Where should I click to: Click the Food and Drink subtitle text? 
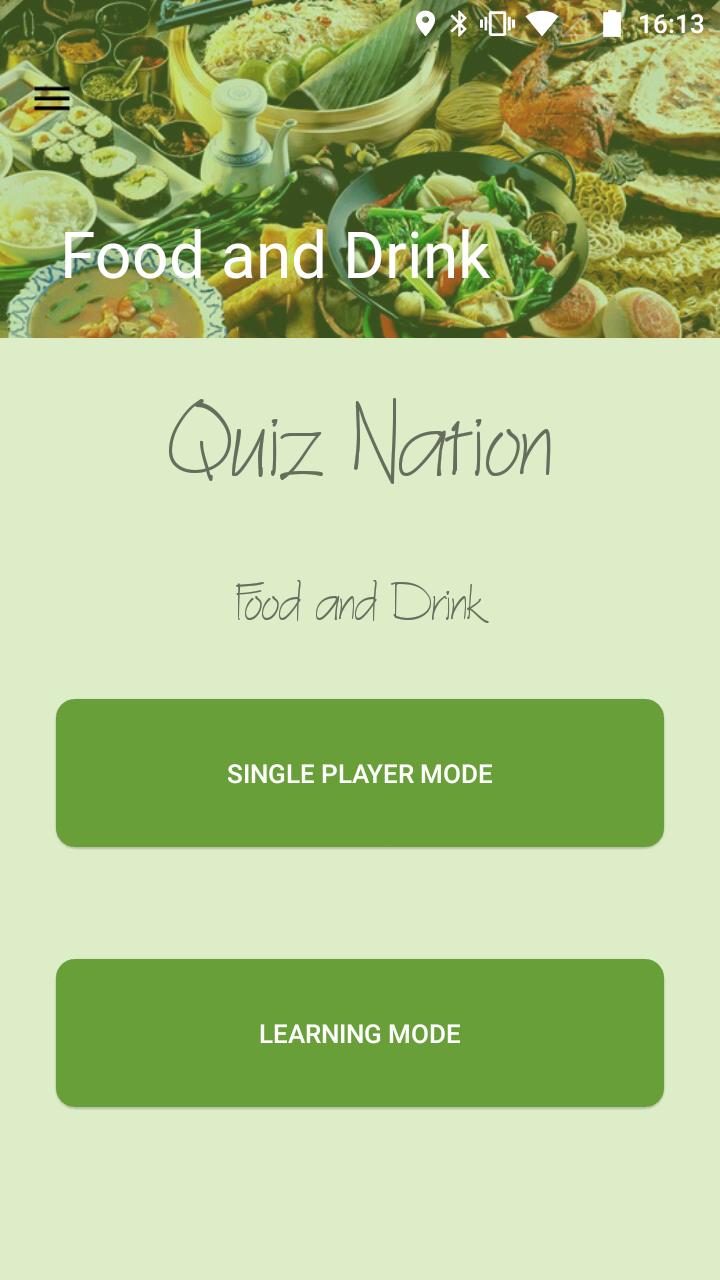point(360,604)
